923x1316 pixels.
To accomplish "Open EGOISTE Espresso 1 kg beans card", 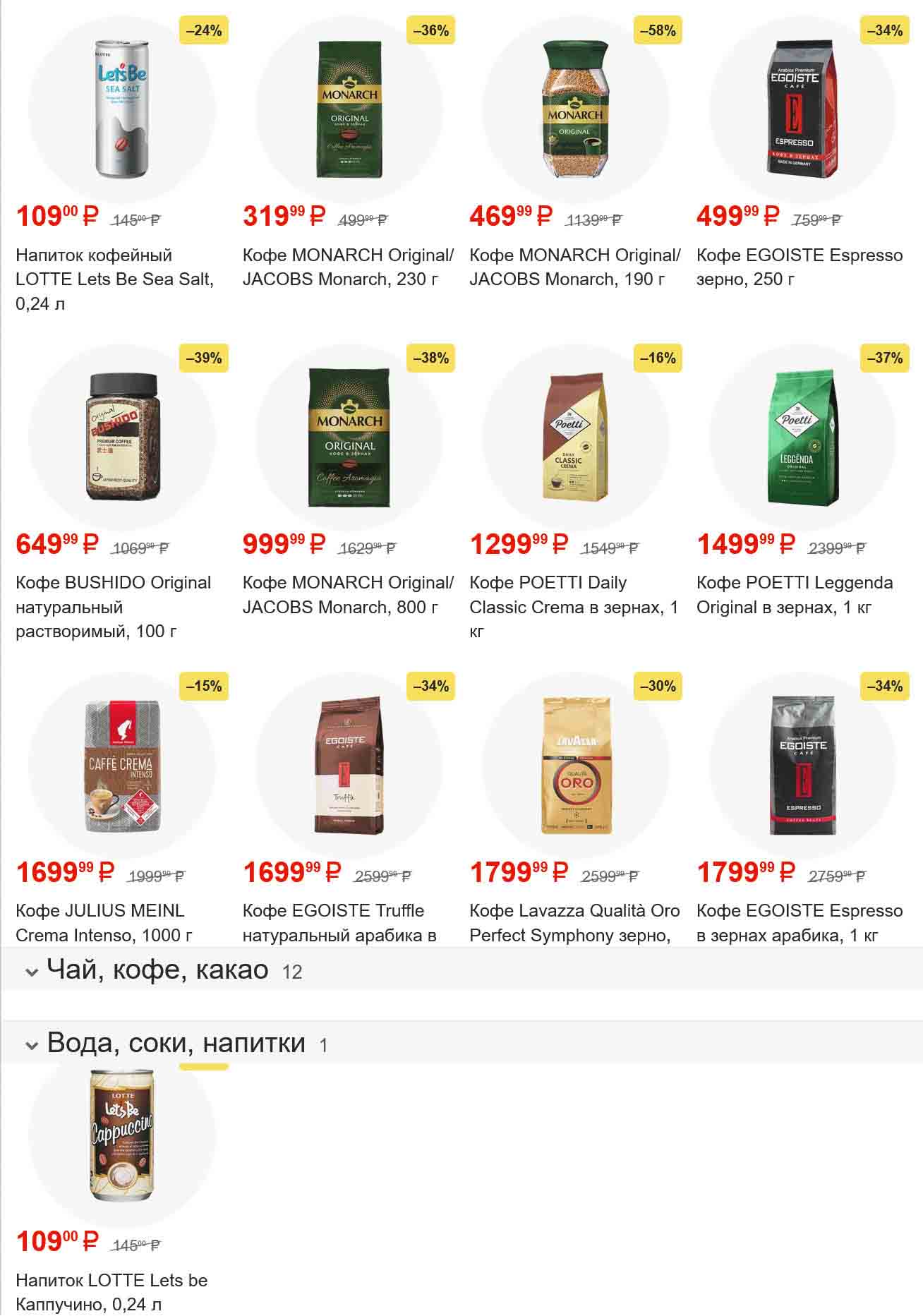I will 802,766.
